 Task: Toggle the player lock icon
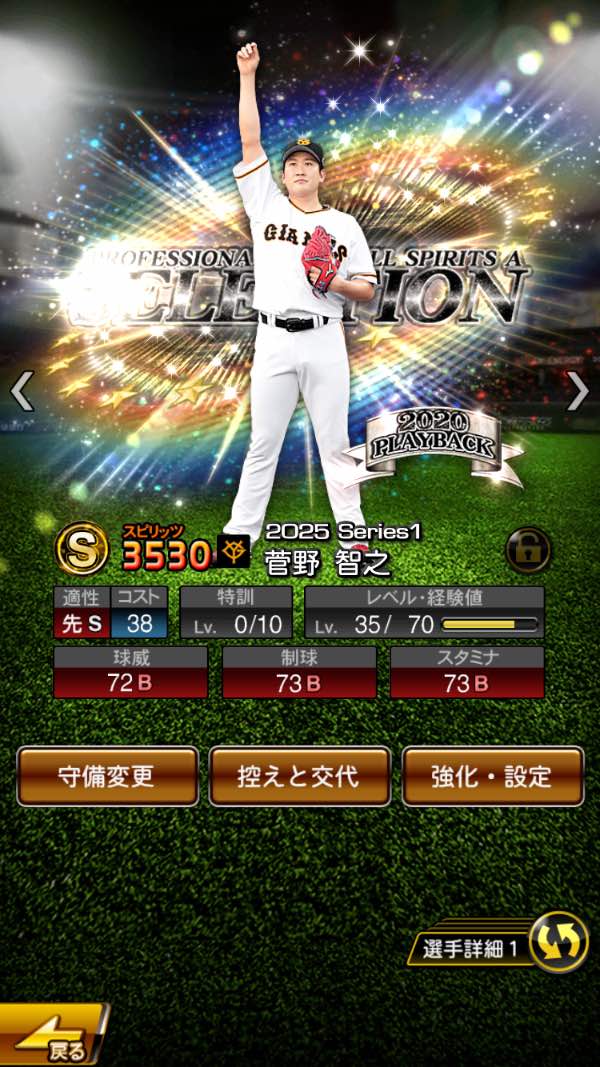point(528,549)
